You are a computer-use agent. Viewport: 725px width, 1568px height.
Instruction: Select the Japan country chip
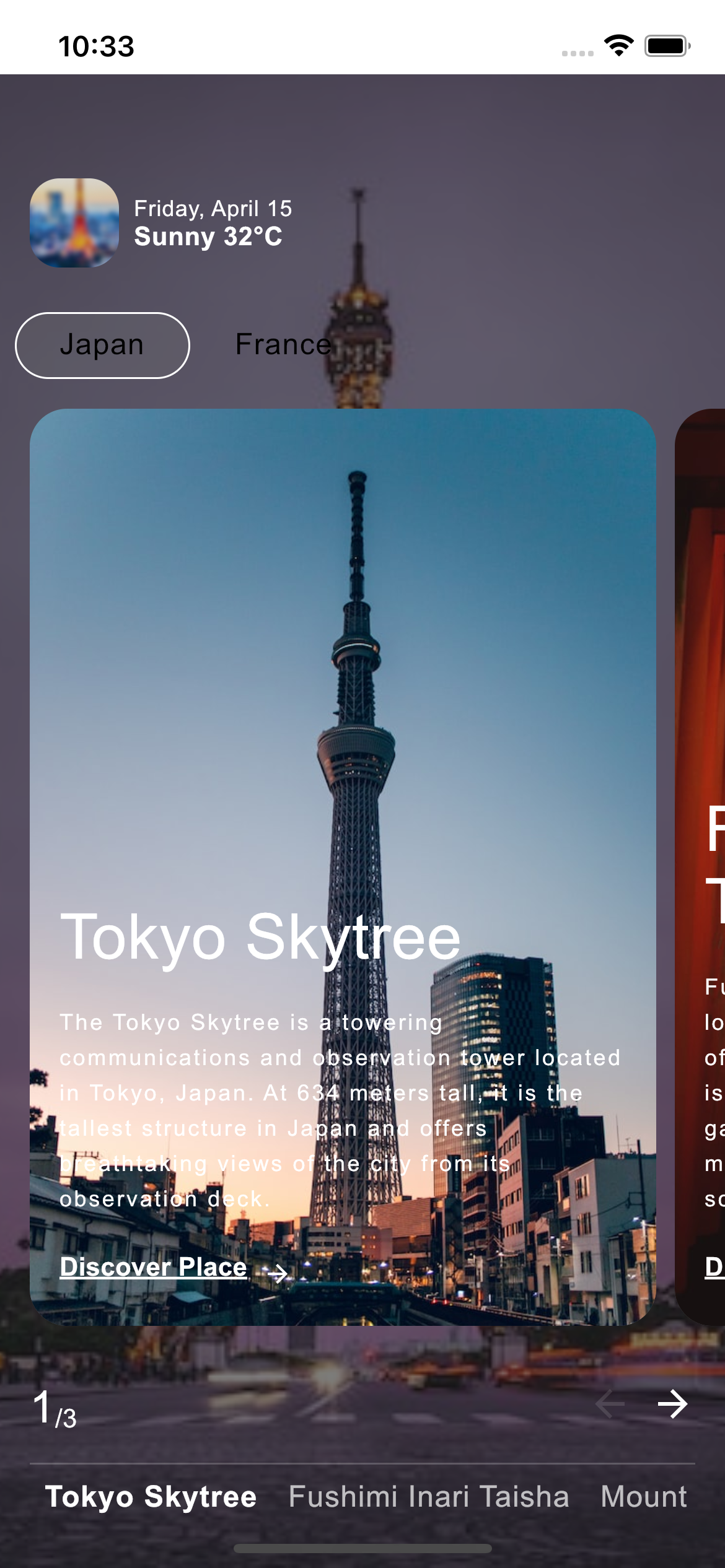[x=102, y=345]
